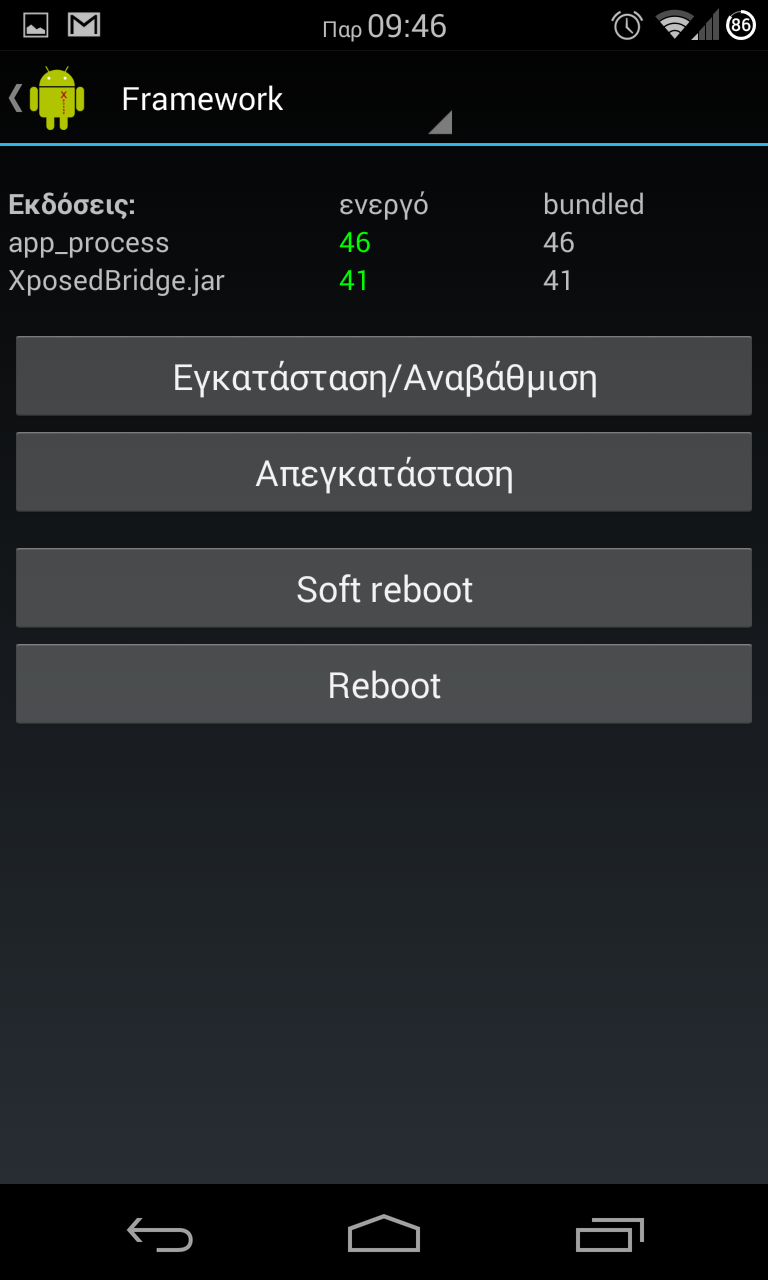Image resolution: width=768 pixels, height=1280 pixels.
Task: Select Απεγκατάσταση to uninstall the framework
Action: 384,472
